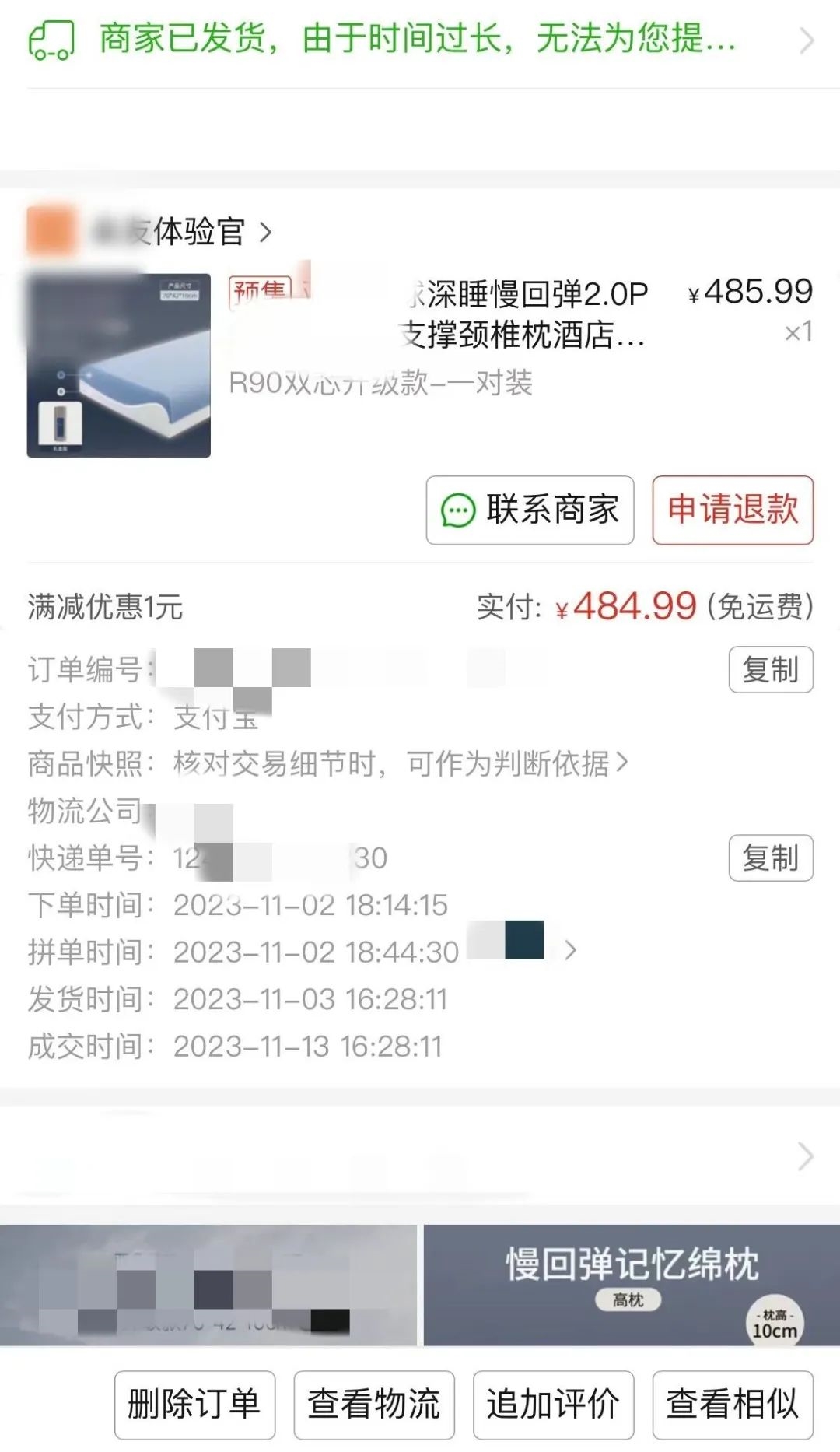Tap 追加评价 to add a review
Screen dimensions: 840x1452
pos(553,1405)
